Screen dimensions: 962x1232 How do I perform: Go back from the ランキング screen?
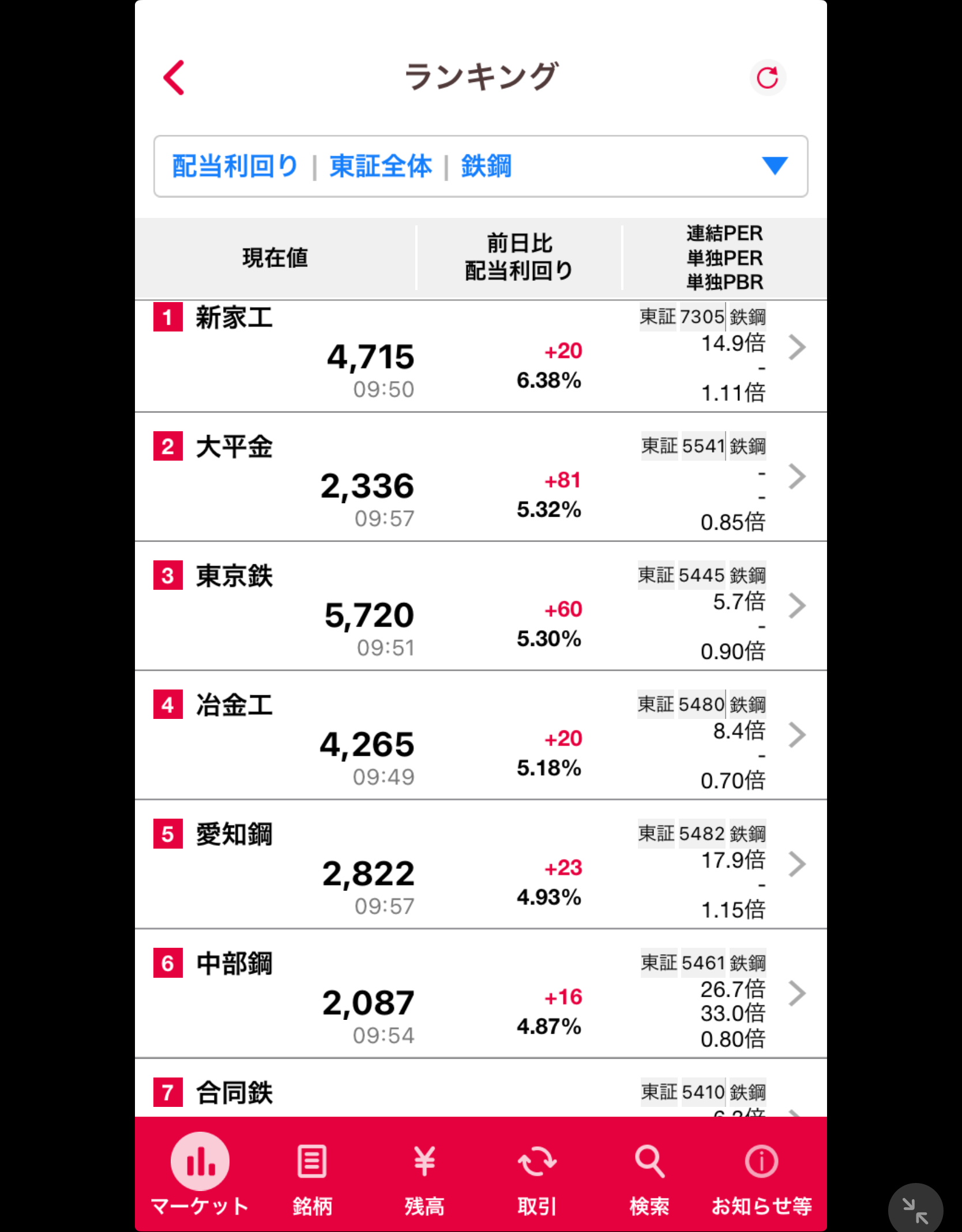point(174,77)
